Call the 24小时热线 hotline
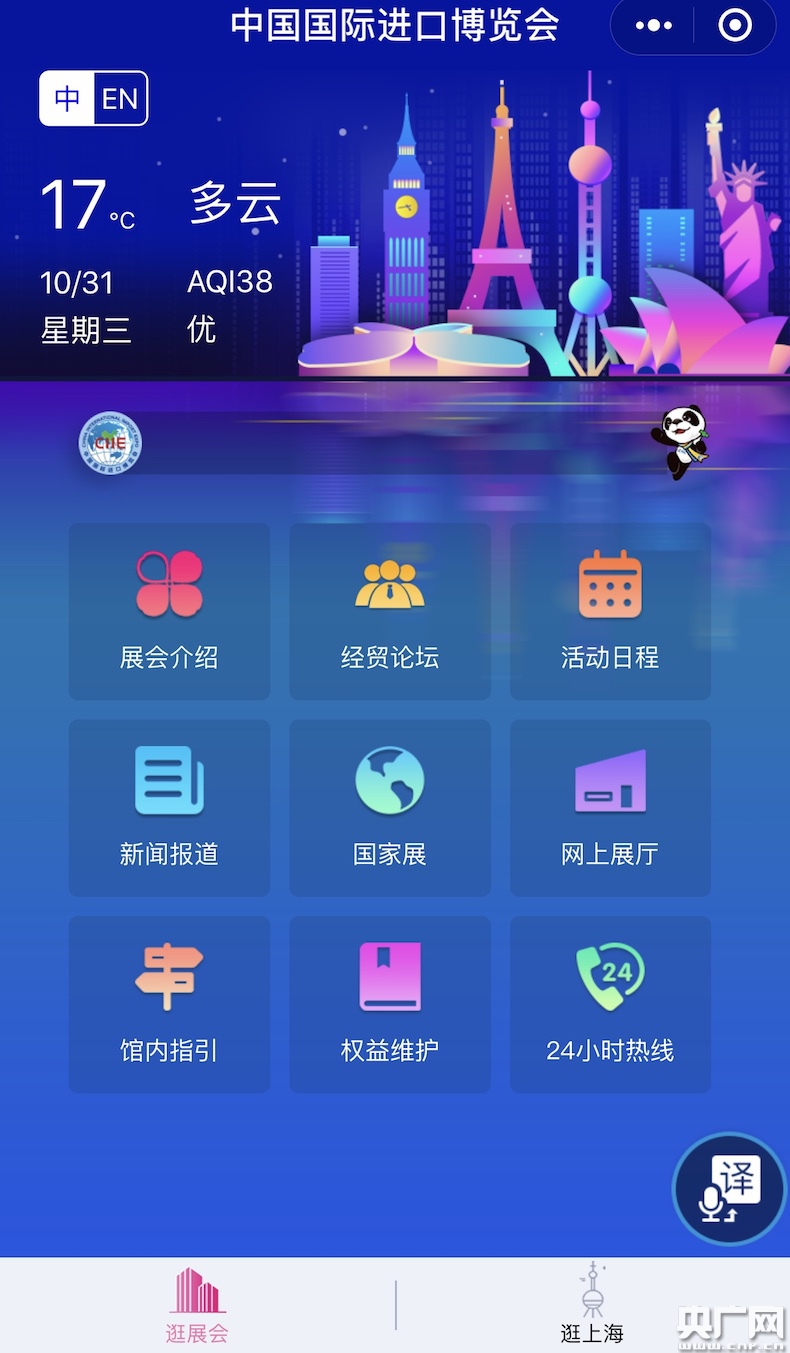The height and width of the screenshot is (1353, 790). click(x=610, y=1004)
